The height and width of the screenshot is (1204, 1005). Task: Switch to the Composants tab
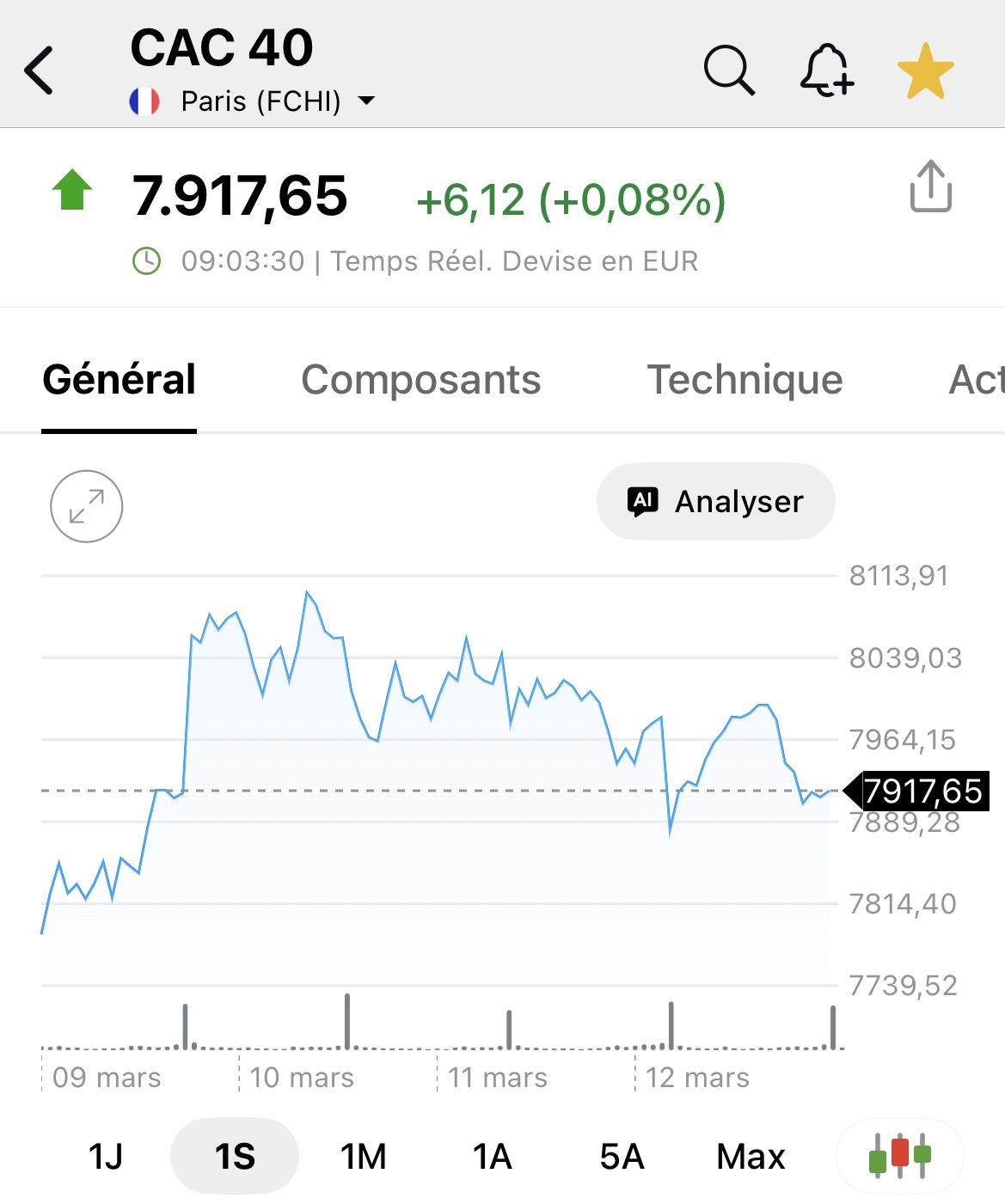[420, 380]
